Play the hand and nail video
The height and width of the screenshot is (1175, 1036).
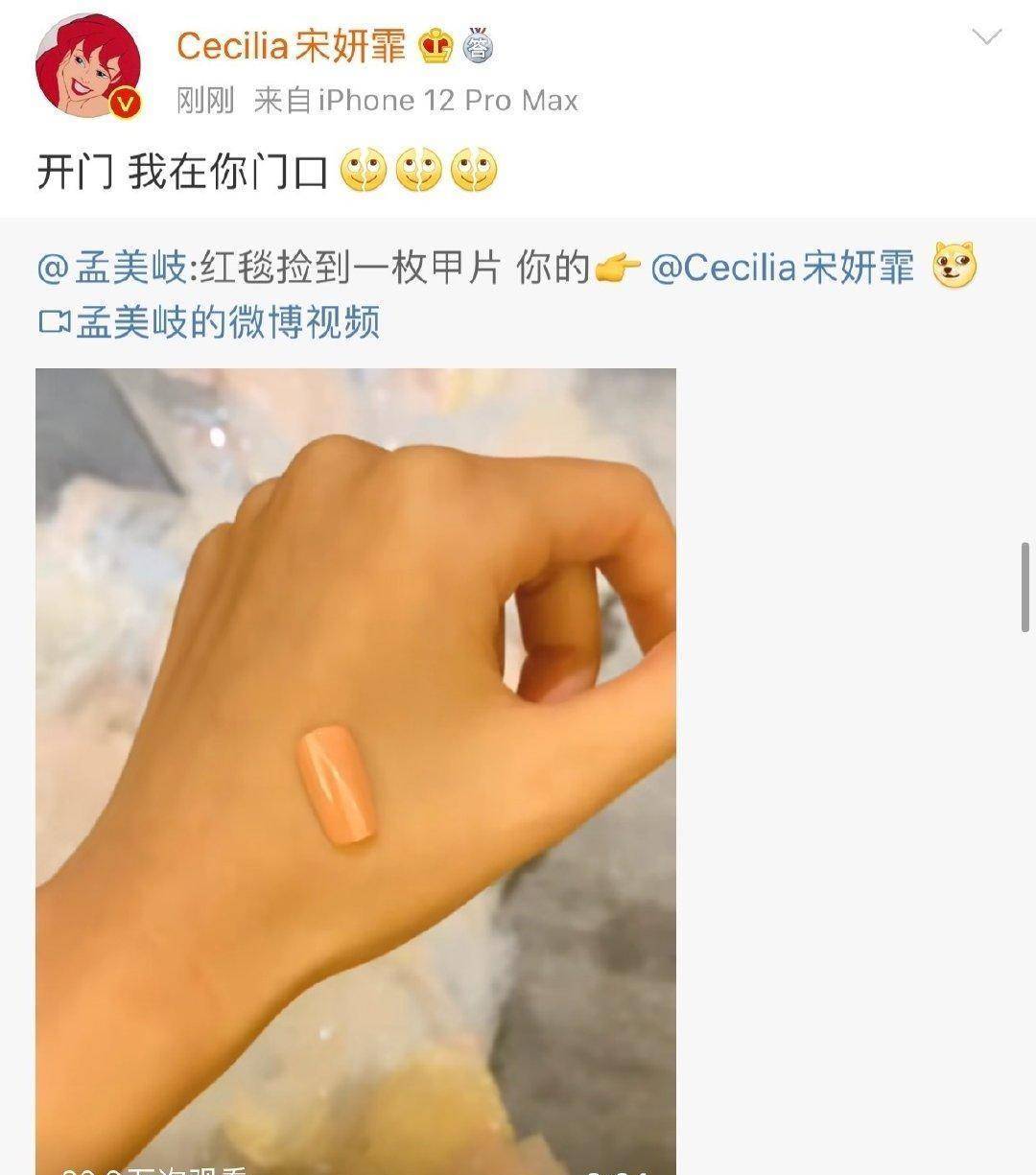coord(355,767)
